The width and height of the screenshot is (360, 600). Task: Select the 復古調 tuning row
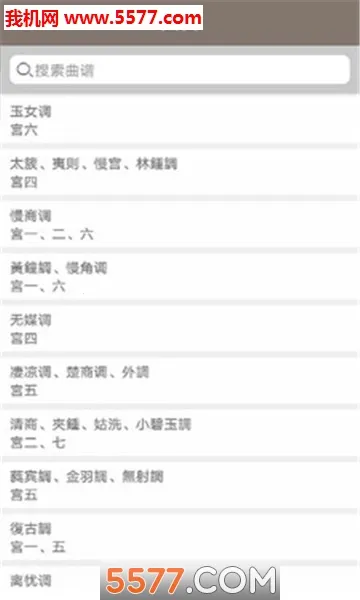coord(180,538)
